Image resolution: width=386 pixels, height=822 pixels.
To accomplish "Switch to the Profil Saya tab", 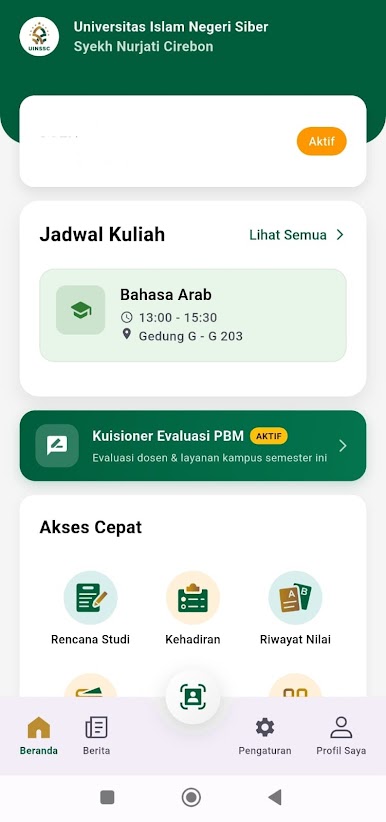I will click(341, 736).
